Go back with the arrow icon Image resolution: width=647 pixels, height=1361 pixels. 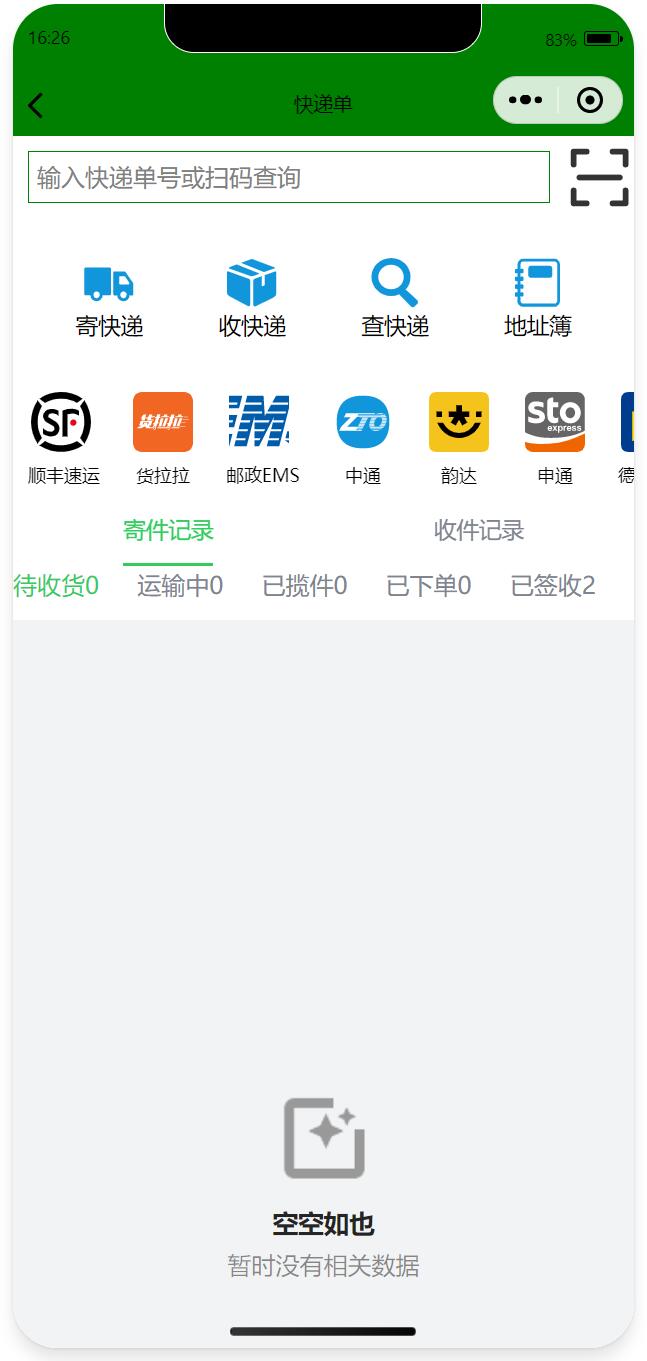(36, 105)
